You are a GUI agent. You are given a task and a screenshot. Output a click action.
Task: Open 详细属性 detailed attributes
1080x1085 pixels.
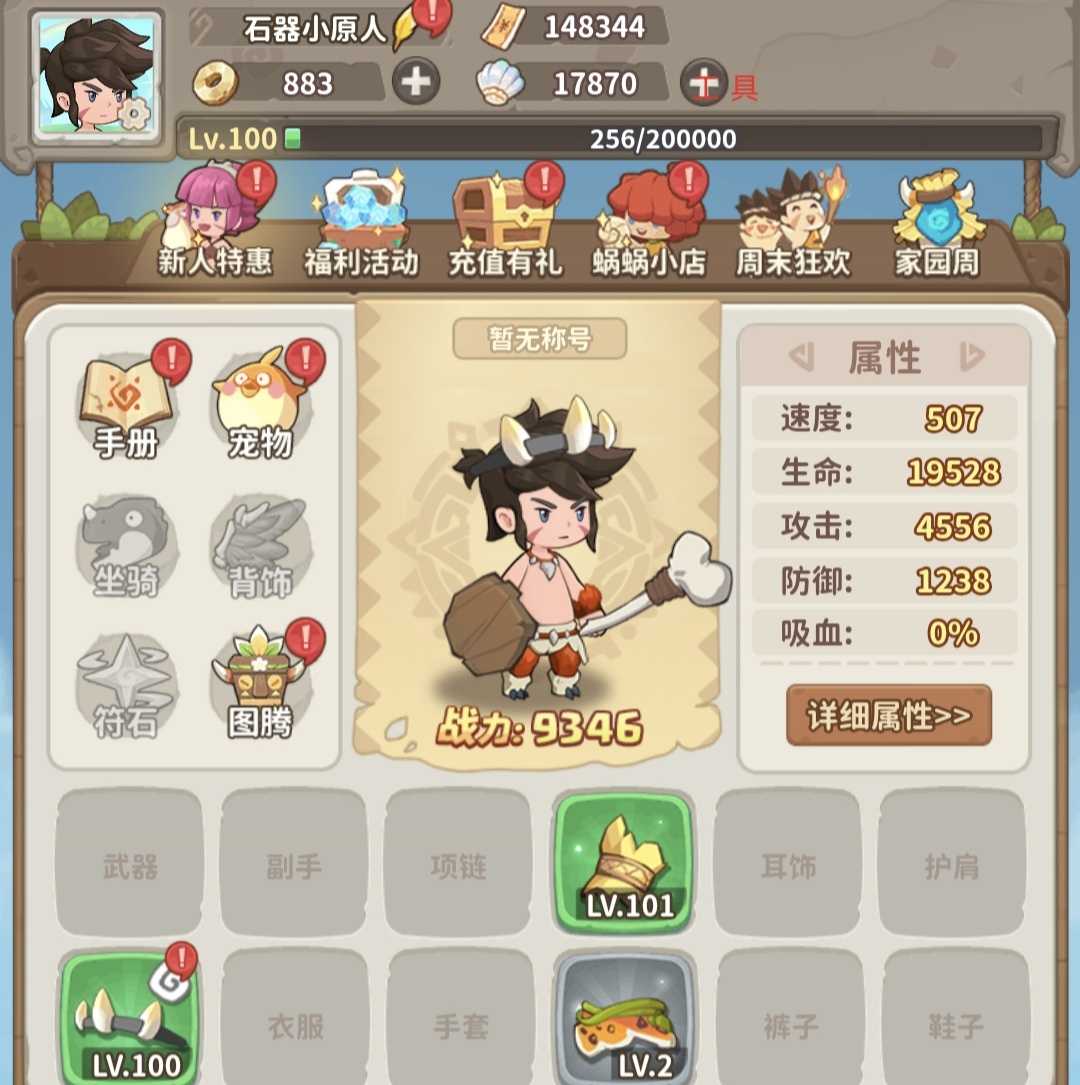pyautogui.click(x=888, y=716)
